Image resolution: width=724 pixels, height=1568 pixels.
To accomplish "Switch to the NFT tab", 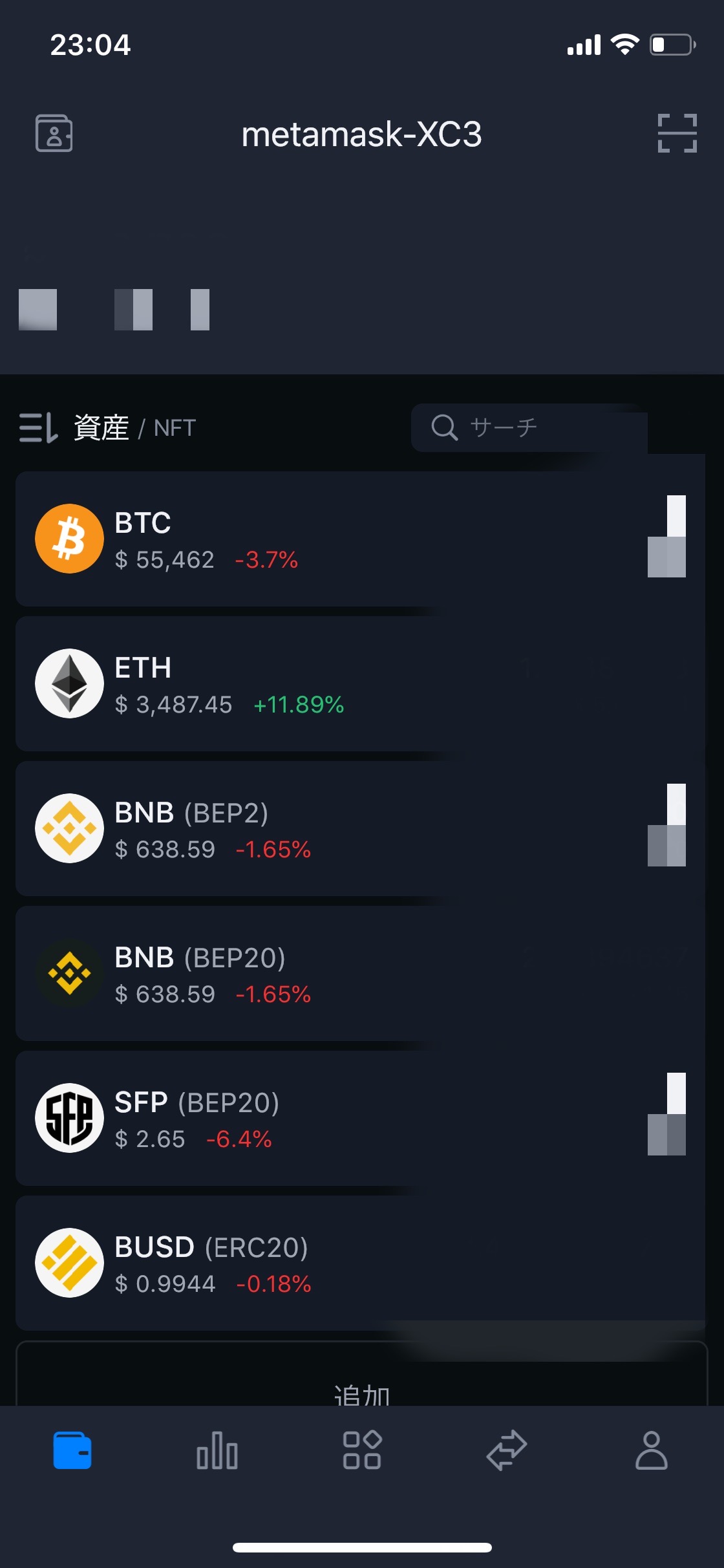I will pyautogui.click(x=175, y=428).
